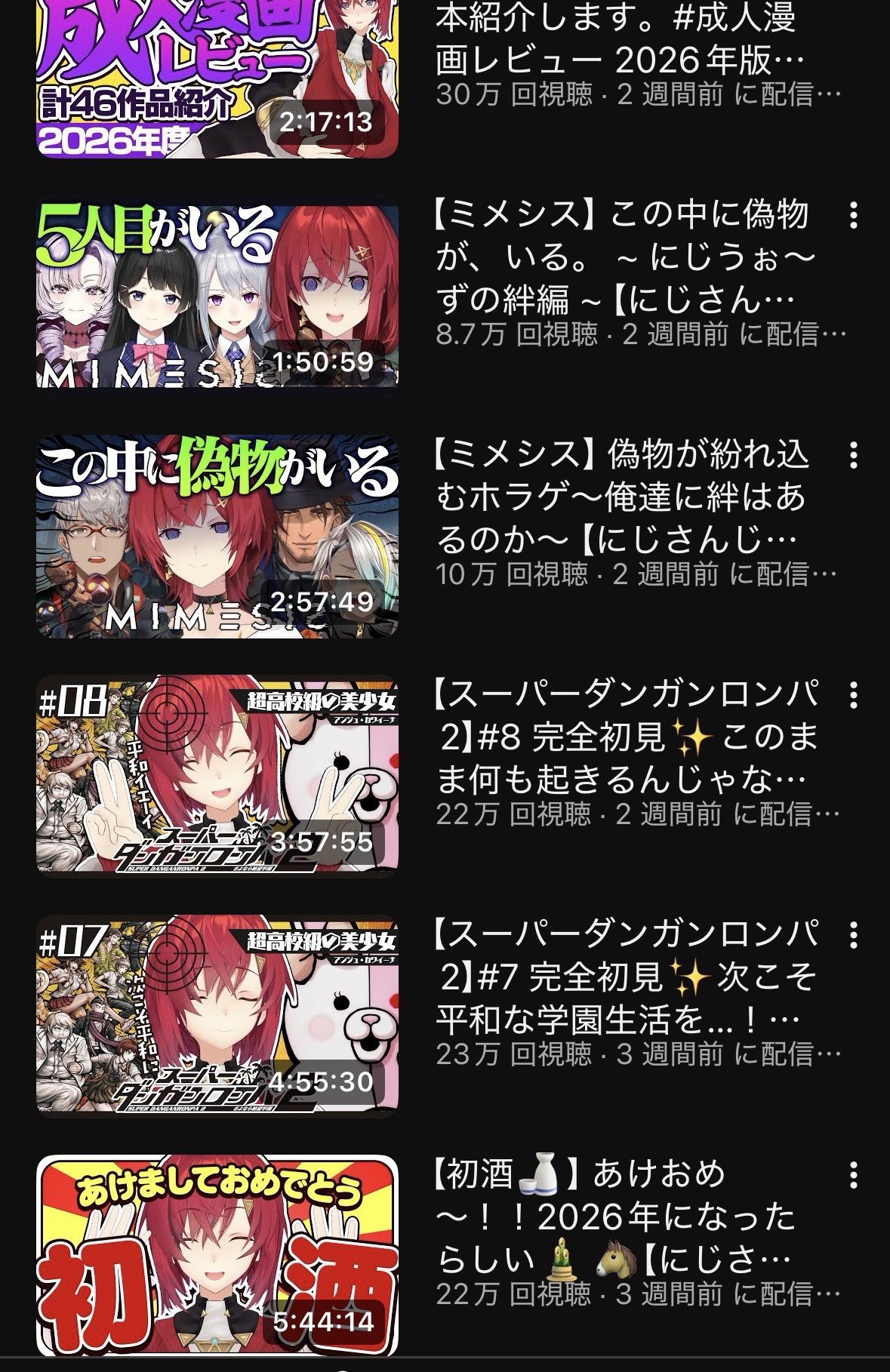The height and width of the screenshot is (1372, 890).
Task: Open the スーパーダンガンロンパ2 #8 video thumbnail
Action: tap(217, 776)
